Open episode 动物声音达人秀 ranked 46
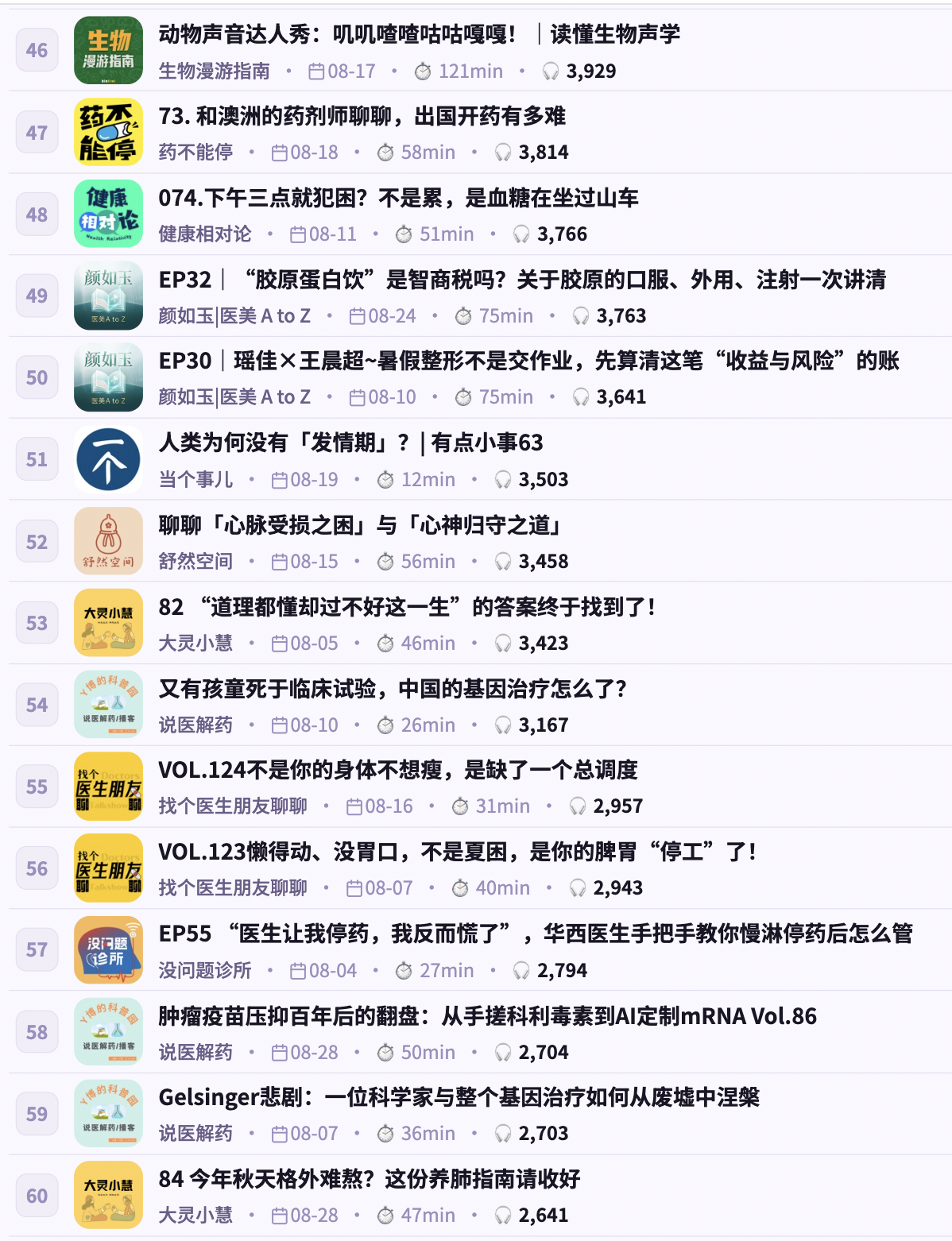The height and width of the screenshot is (1241, 952). 419,34
